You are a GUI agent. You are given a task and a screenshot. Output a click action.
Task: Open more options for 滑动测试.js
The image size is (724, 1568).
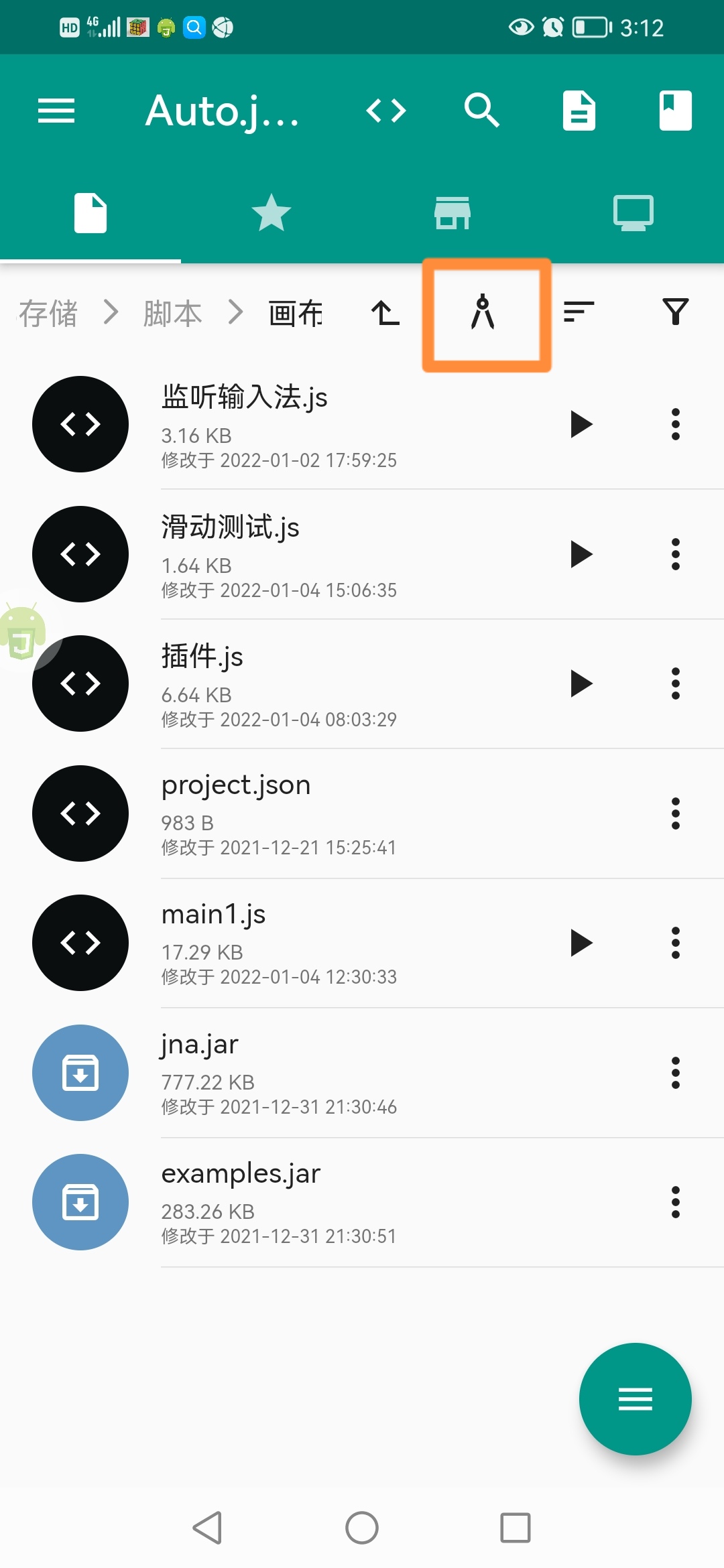coord(675,554)
